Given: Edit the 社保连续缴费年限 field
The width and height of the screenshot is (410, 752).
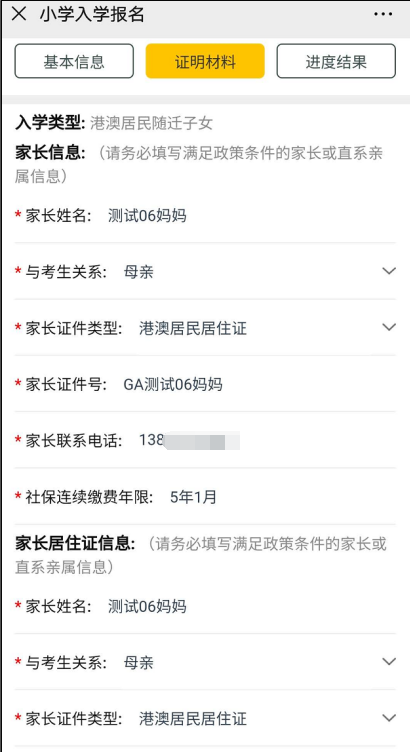Looking at the screenshot, I should coord(205,497).
